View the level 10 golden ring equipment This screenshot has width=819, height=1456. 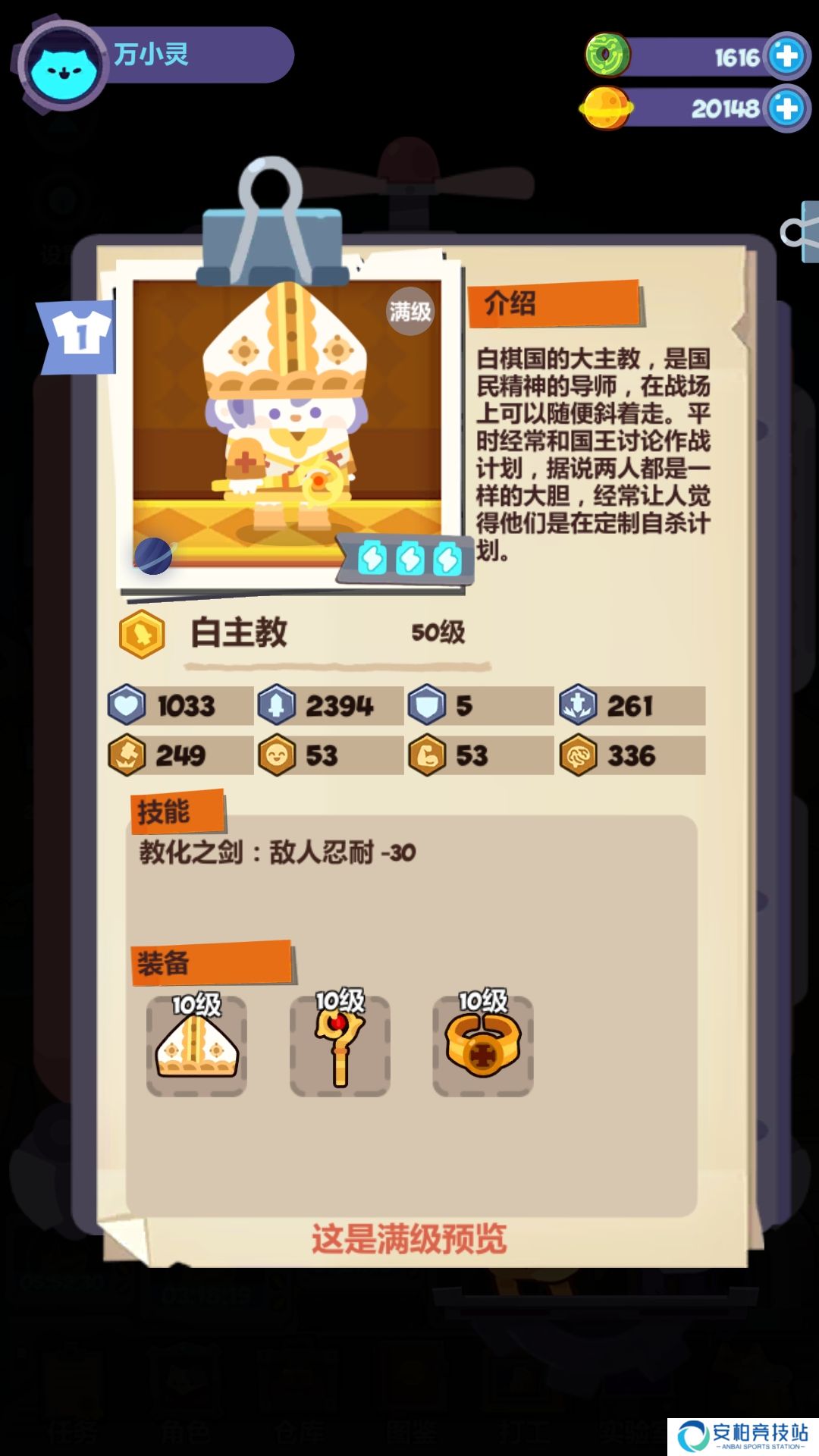point(483,1046)
